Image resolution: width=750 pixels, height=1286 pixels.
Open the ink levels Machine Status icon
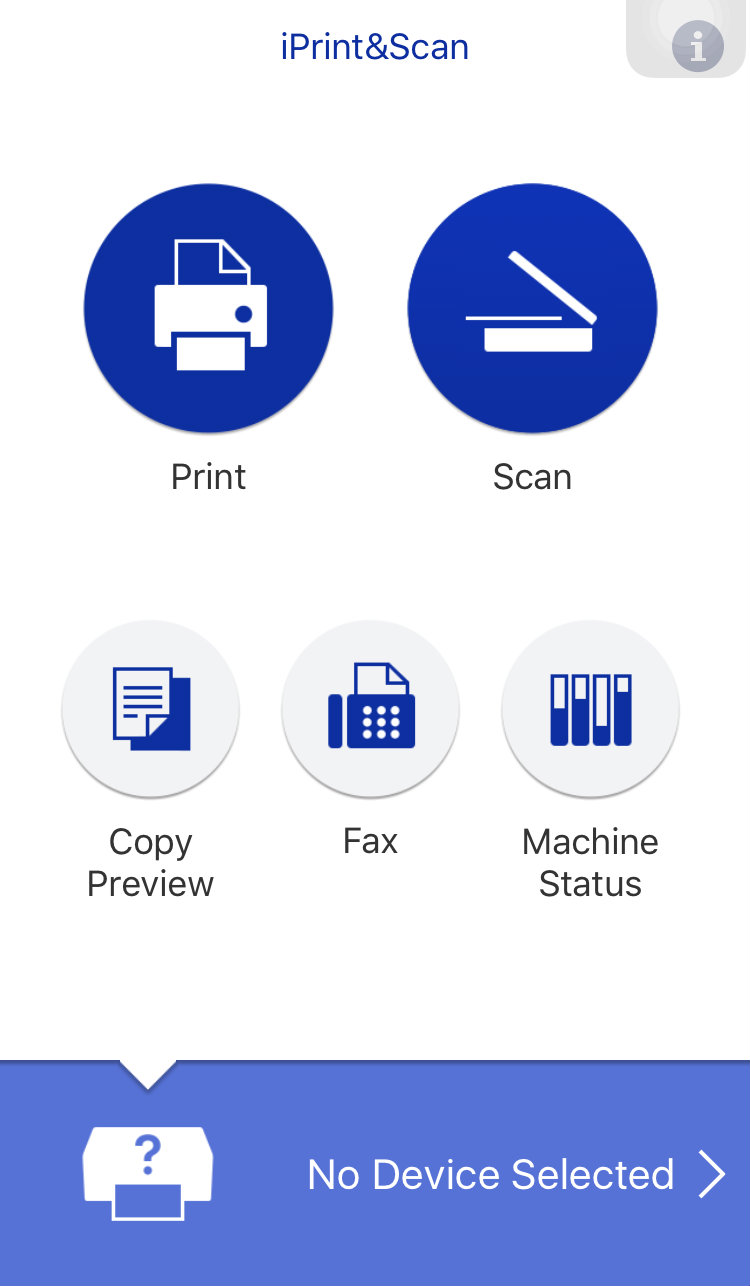pyautogui.click(x=590, y=709)
